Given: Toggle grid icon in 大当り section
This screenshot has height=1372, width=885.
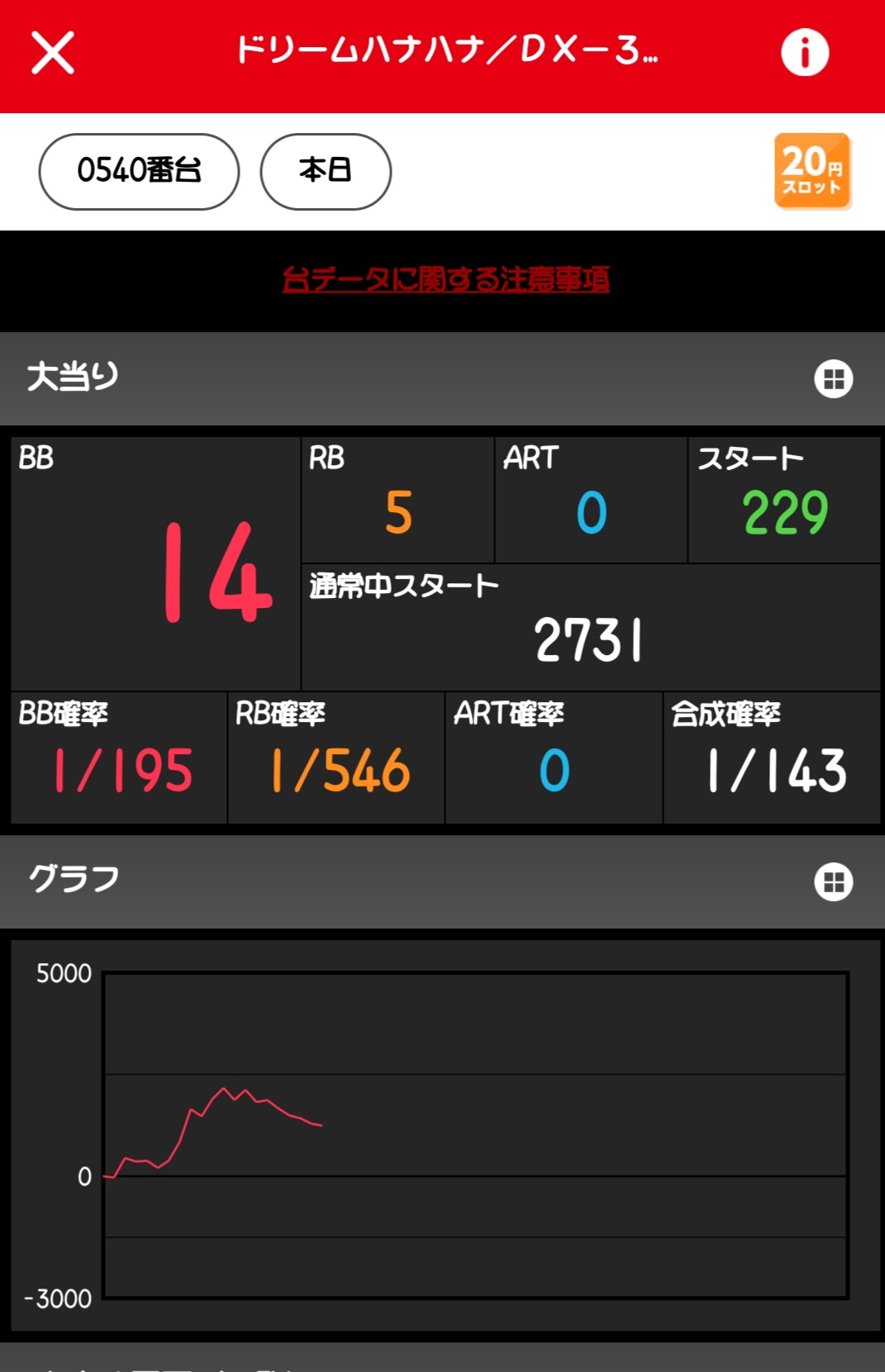Looking at the screenshot, I should [833, 379].
